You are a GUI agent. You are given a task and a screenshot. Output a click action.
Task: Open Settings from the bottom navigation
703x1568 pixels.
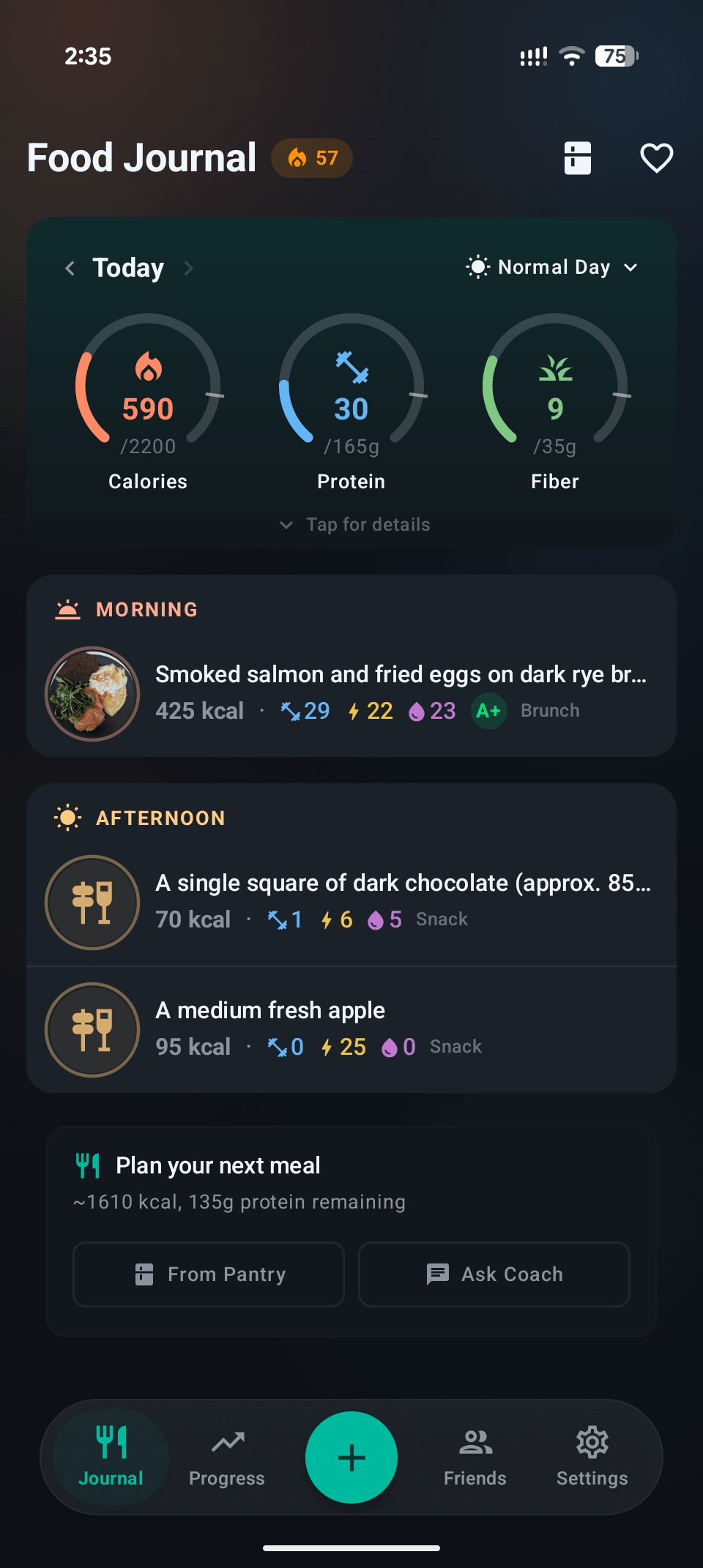coord(591,1457)
